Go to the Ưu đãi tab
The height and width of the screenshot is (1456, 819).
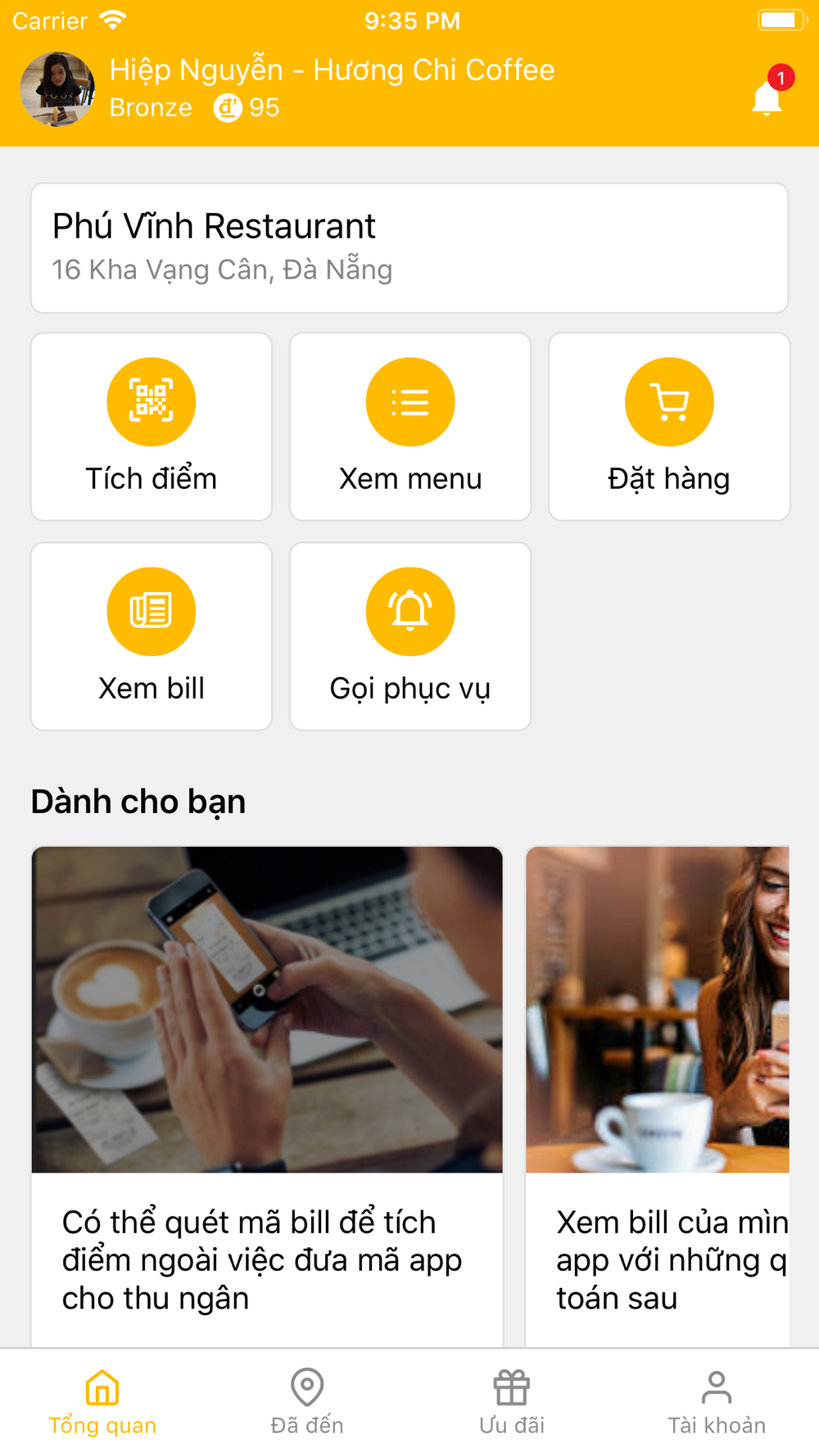coord(512,1403)
